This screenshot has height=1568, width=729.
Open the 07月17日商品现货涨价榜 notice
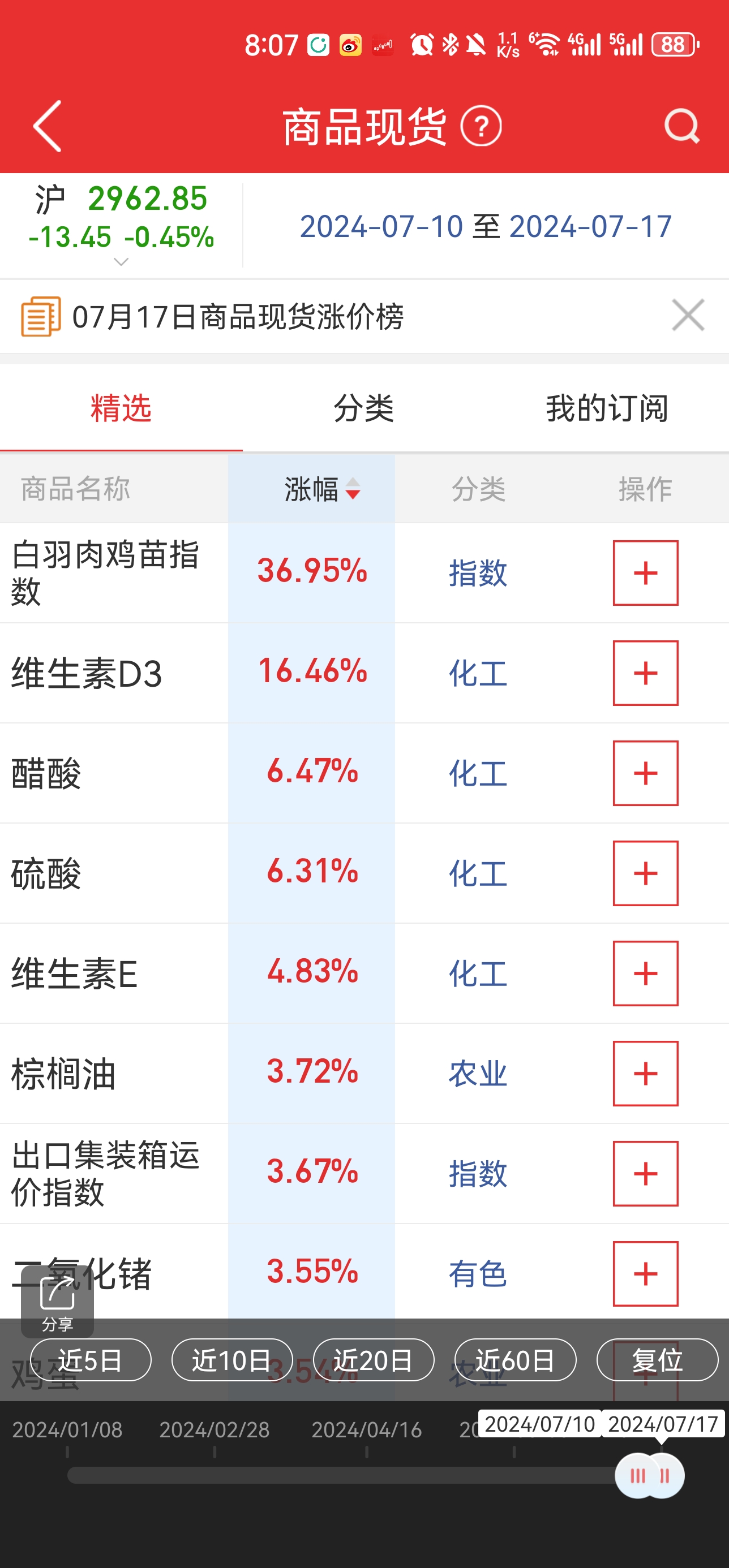(x=238, y=317)
